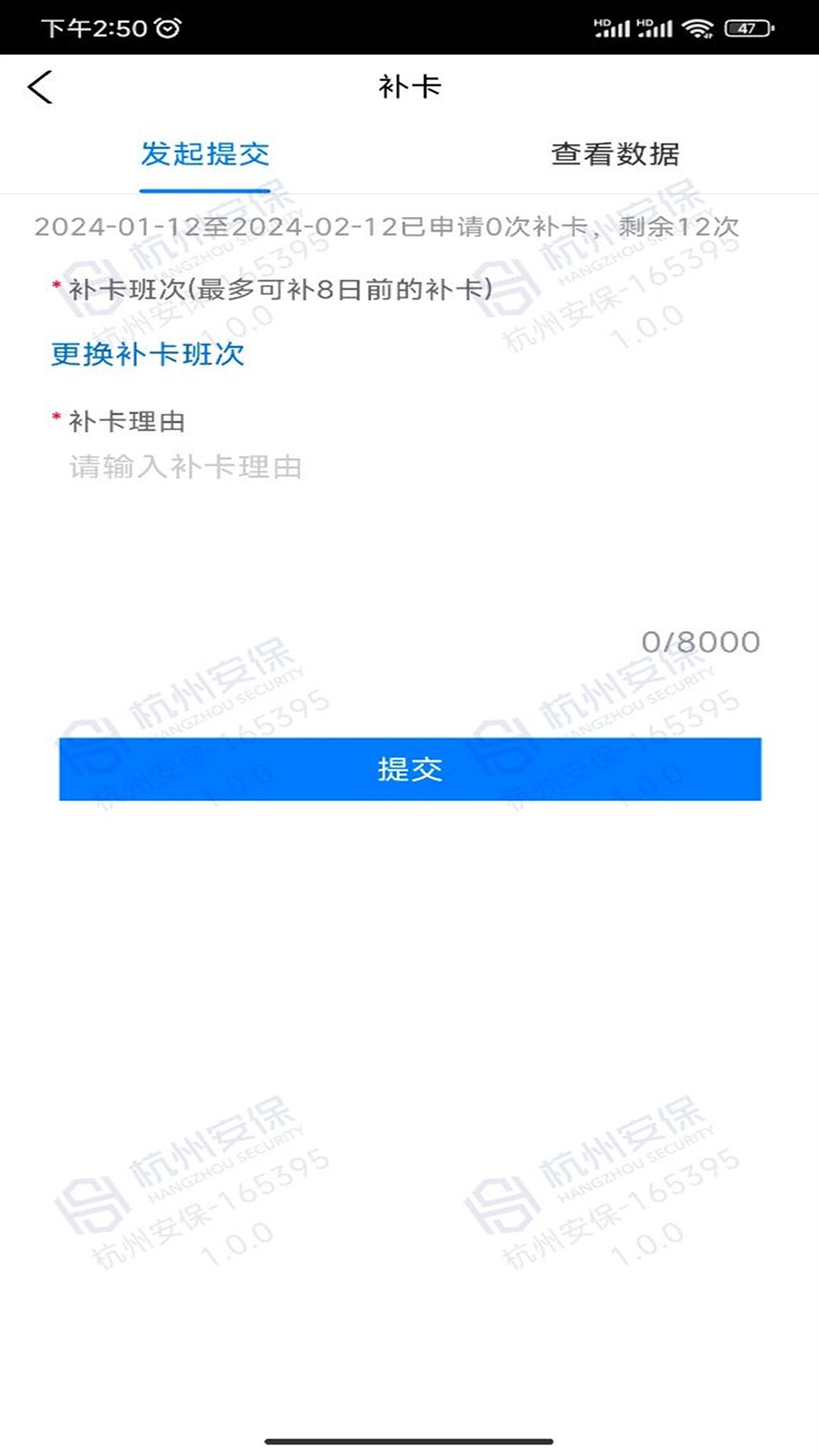Submit the form with the 提交 button

(410, 769)
